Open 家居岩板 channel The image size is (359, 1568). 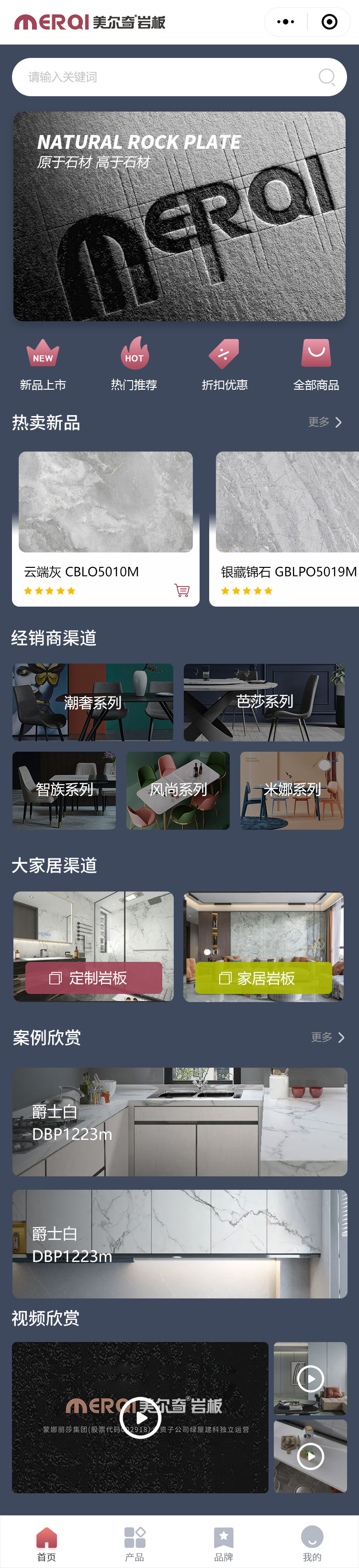click(x=263, y=978)
